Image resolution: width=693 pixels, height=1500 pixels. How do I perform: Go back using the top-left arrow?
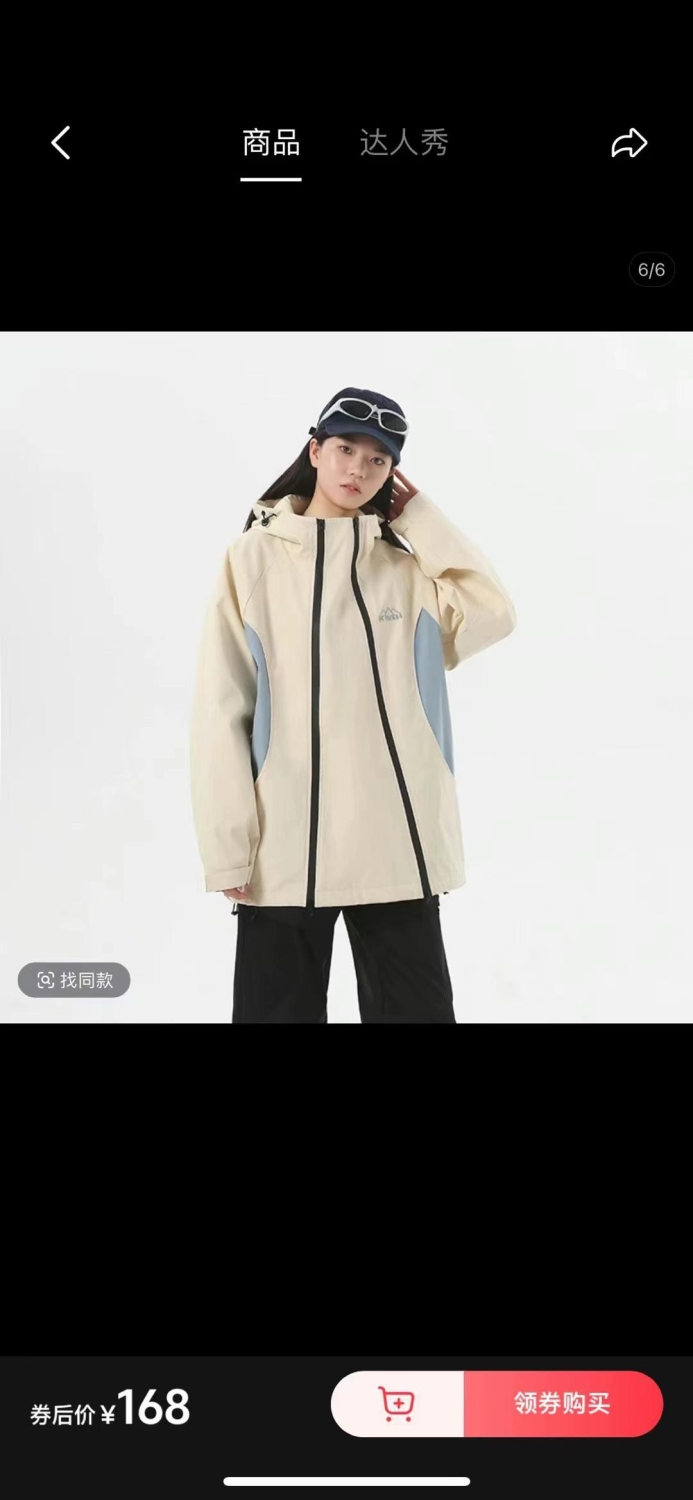pos(61,143)
